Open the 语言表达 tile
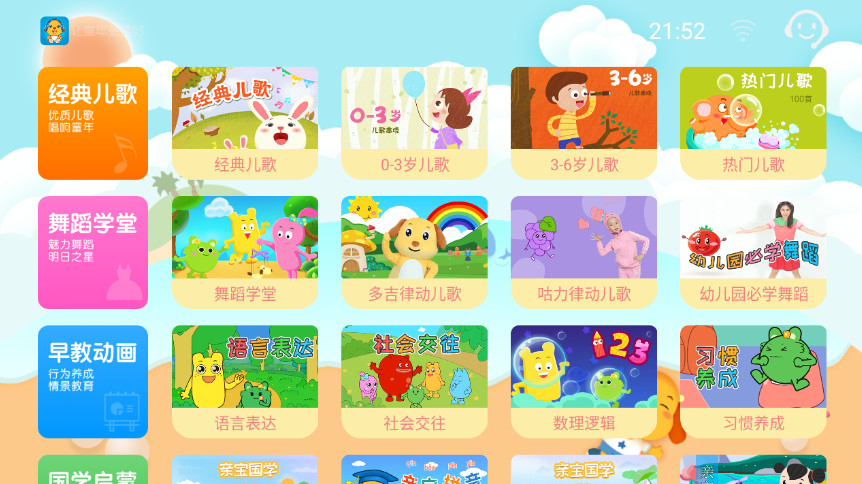Image resolution: width=862 pixels, height=484 pixels. click(x=245, y=381)
